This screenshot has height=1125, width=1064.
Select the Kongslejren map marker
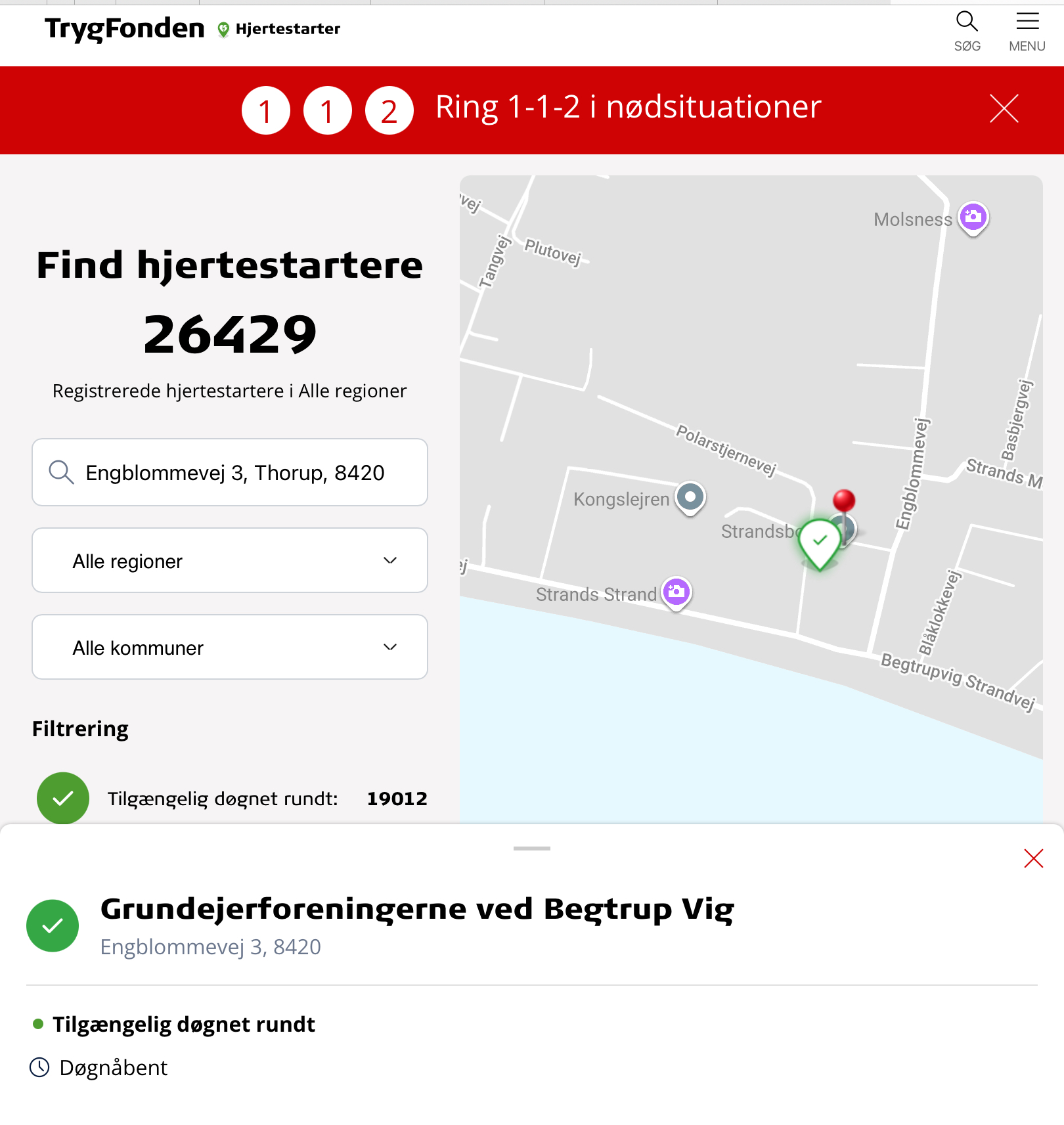coord(690,496)
